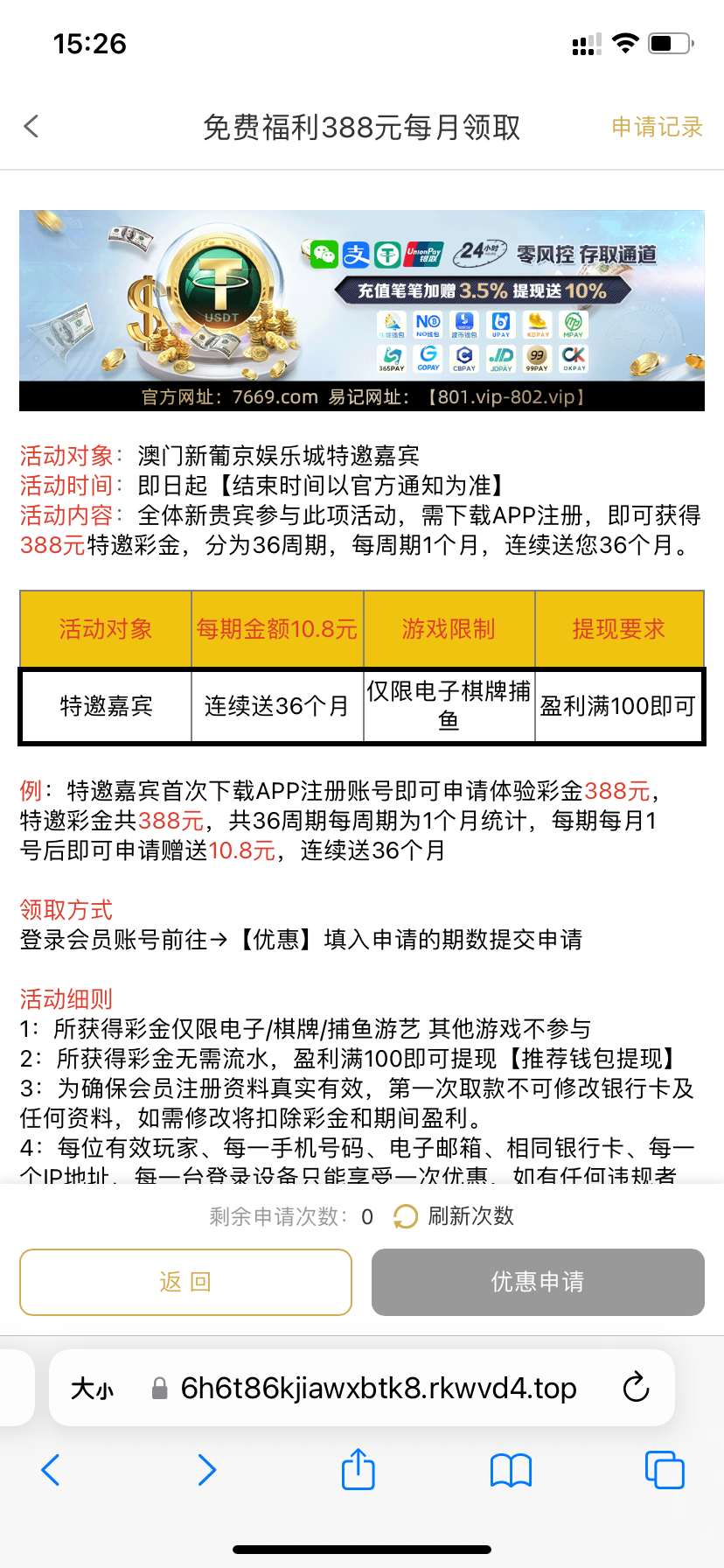This screenshot has width=724, height=1568.
Task: Tap the 返回 button
Action: (x=185, y=1282)
